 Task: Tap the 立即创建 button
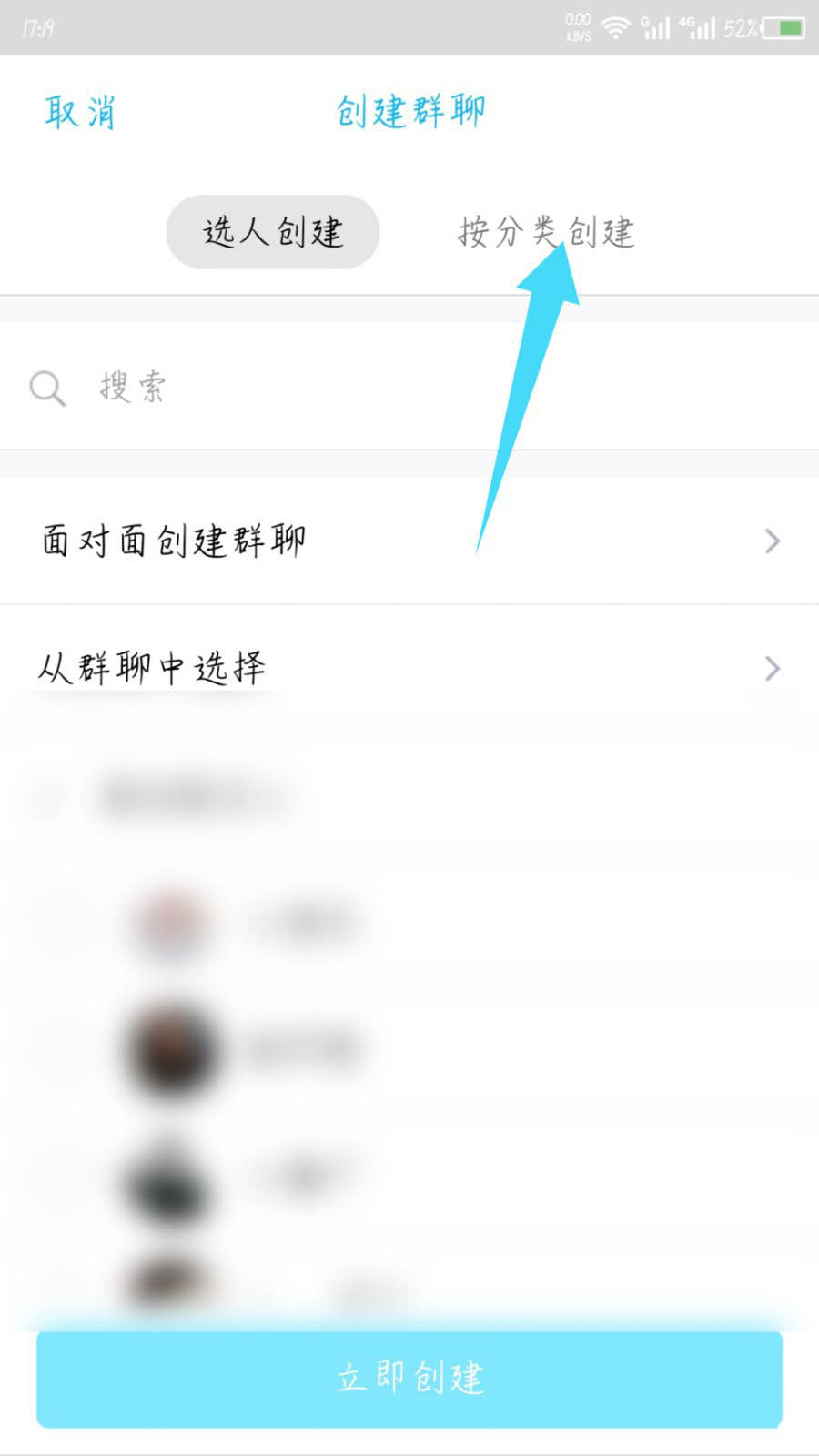pos(409,1378)
